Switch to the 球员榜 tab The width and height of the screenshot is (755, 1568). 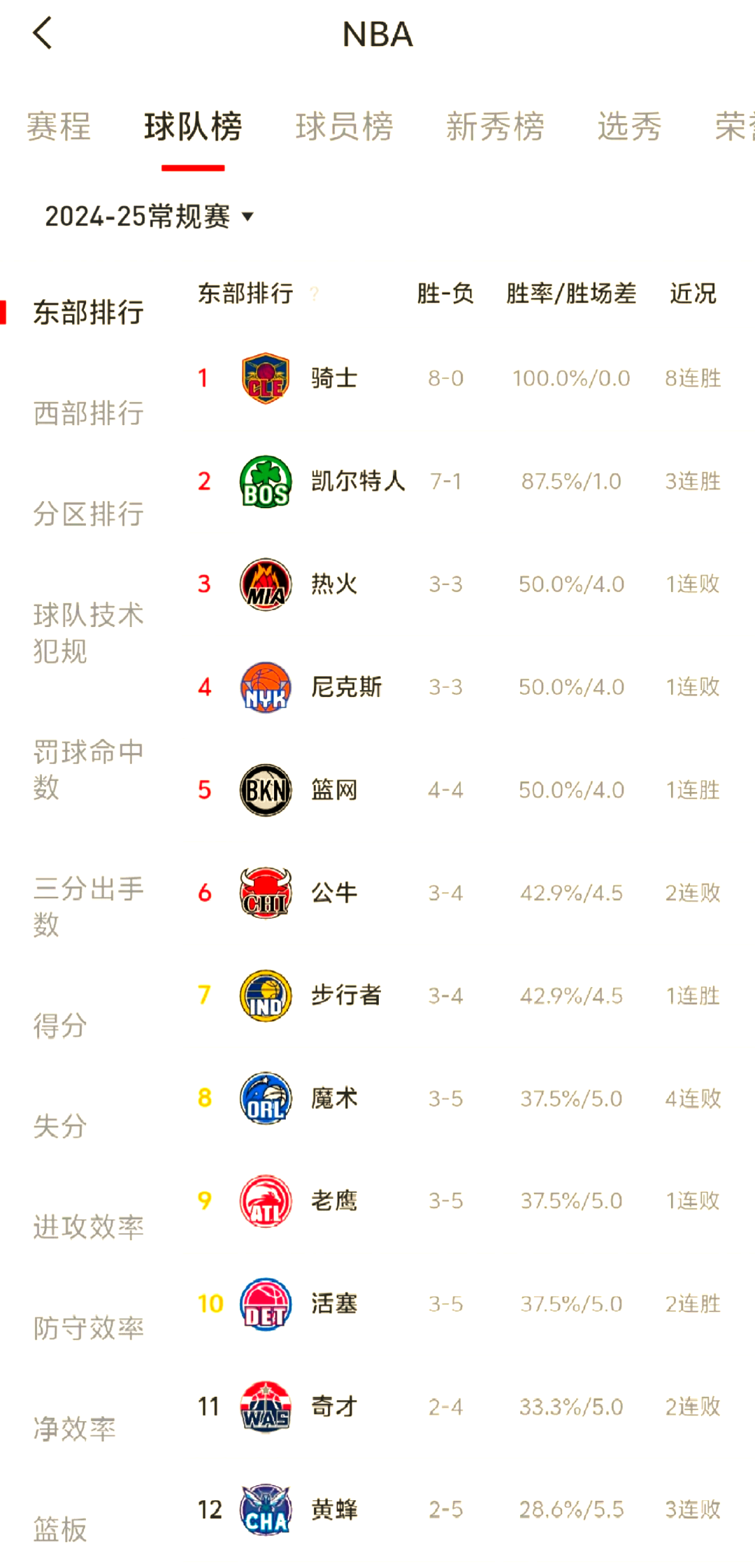tap(343, 128)
